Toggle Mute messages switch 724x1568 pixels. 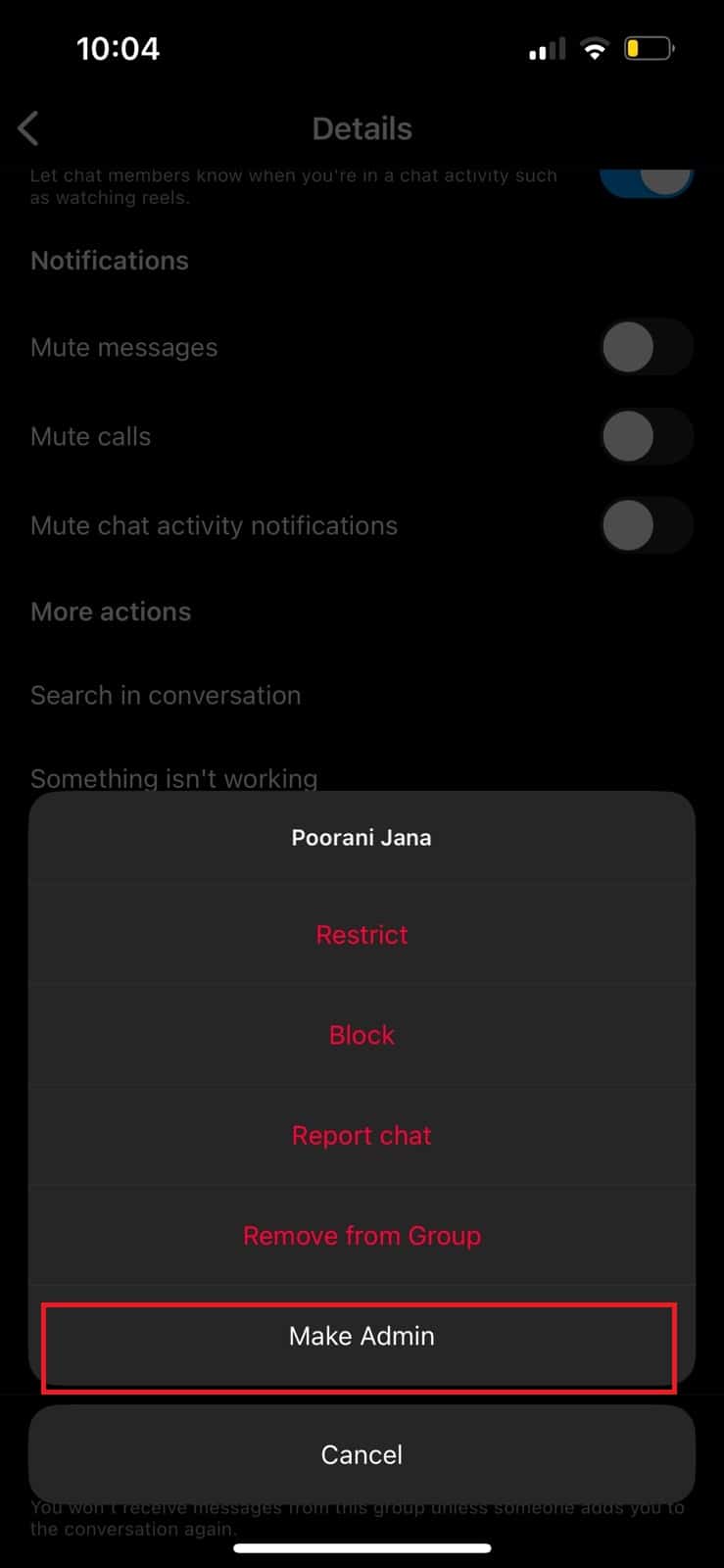point(647,347)
